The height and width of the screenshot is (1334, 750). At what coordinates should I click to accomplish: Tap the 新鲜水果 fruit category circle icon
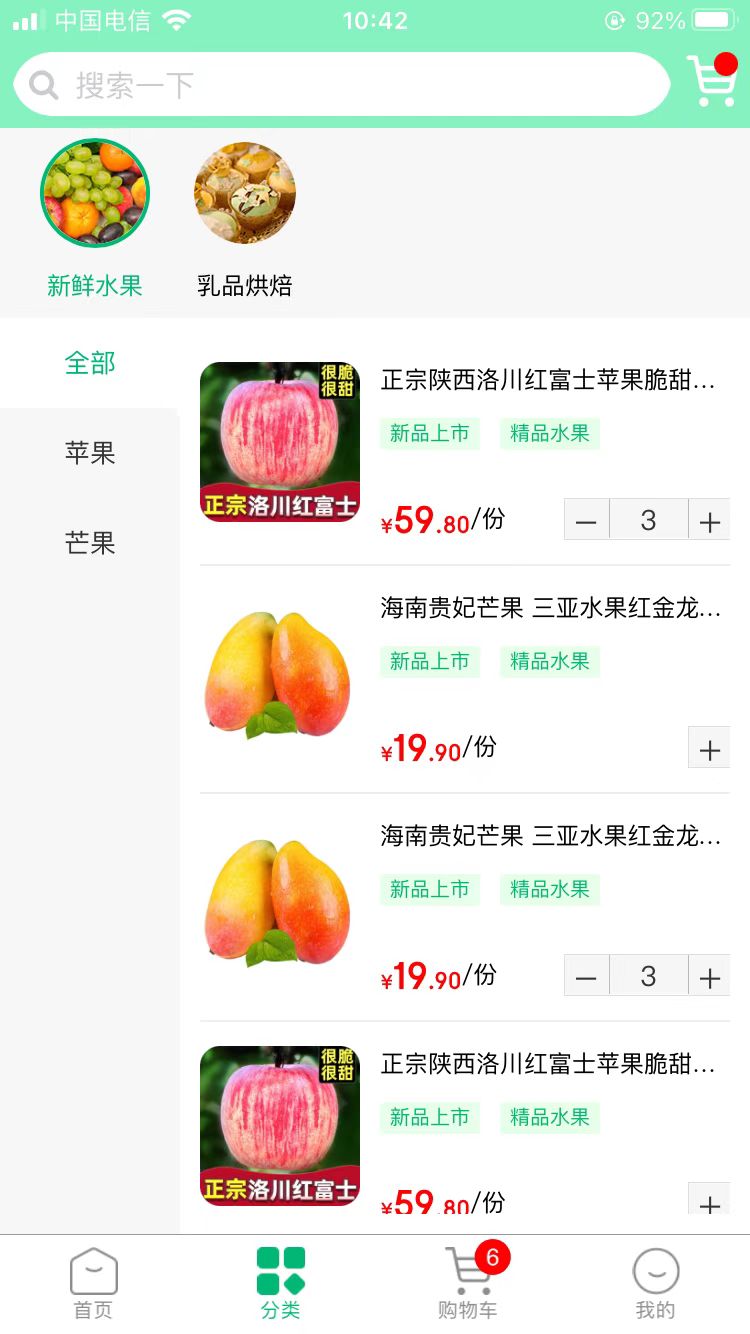coord(94,192)
